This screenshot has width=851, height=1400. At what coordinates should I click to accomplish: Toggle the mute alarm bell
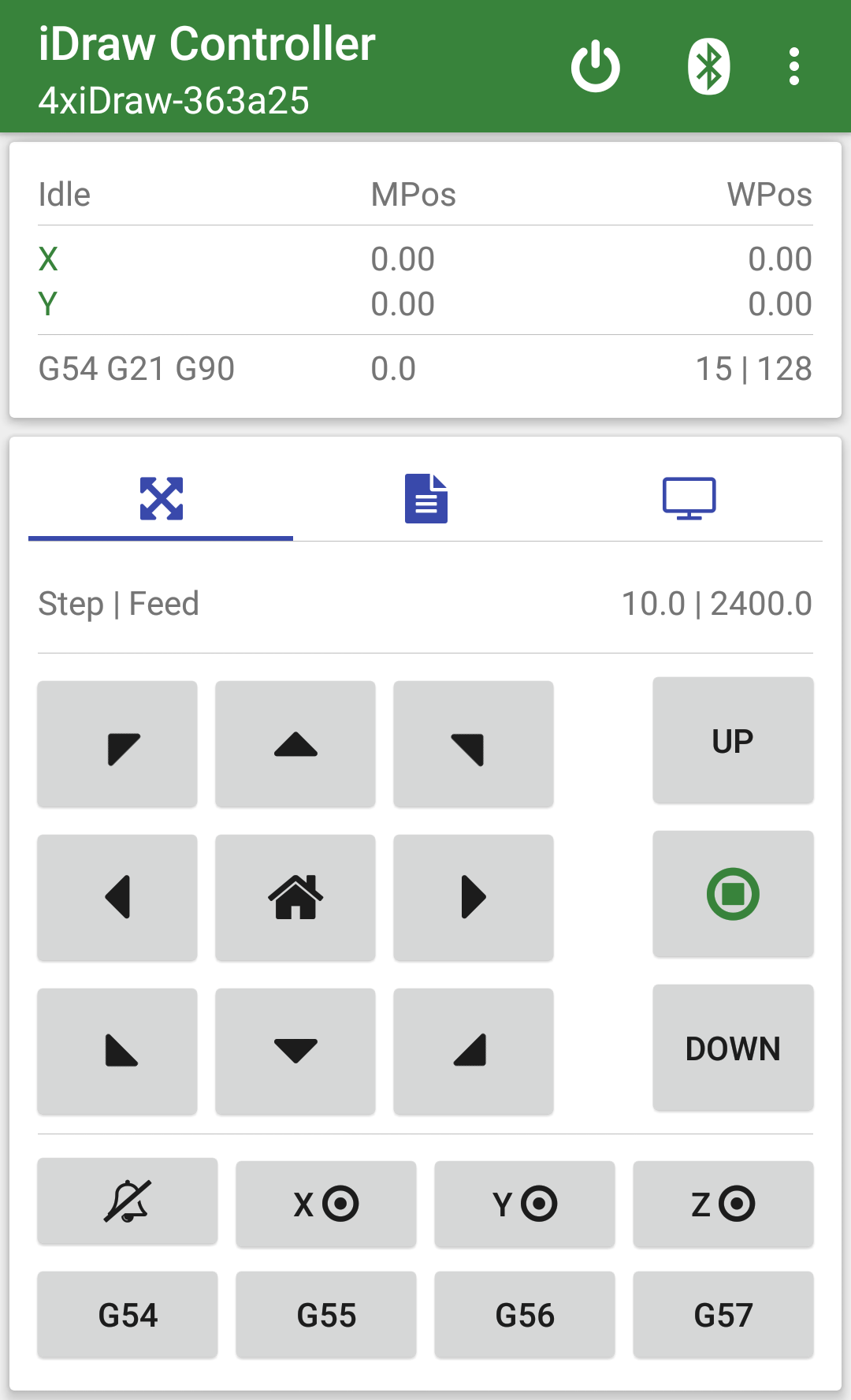click(127, 1202)
